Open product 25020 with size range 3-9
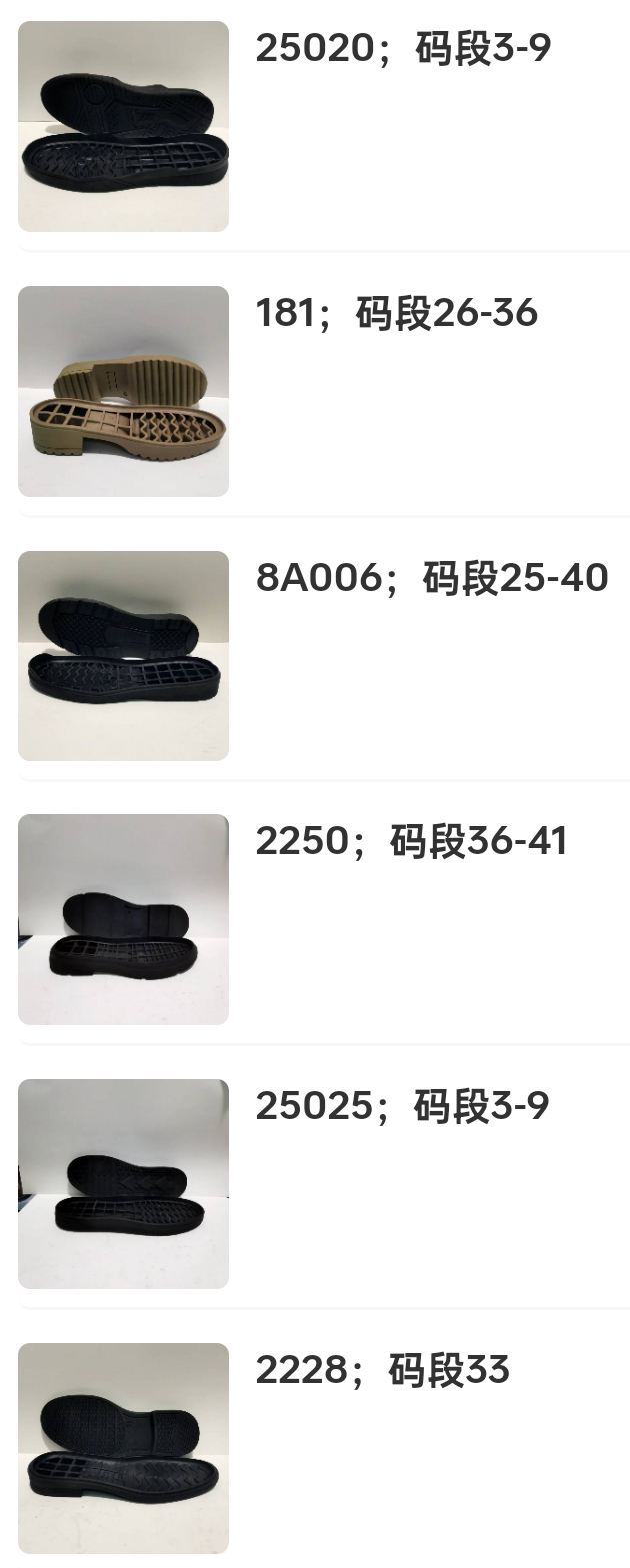 pyautogui.click(x=402, y=49)
